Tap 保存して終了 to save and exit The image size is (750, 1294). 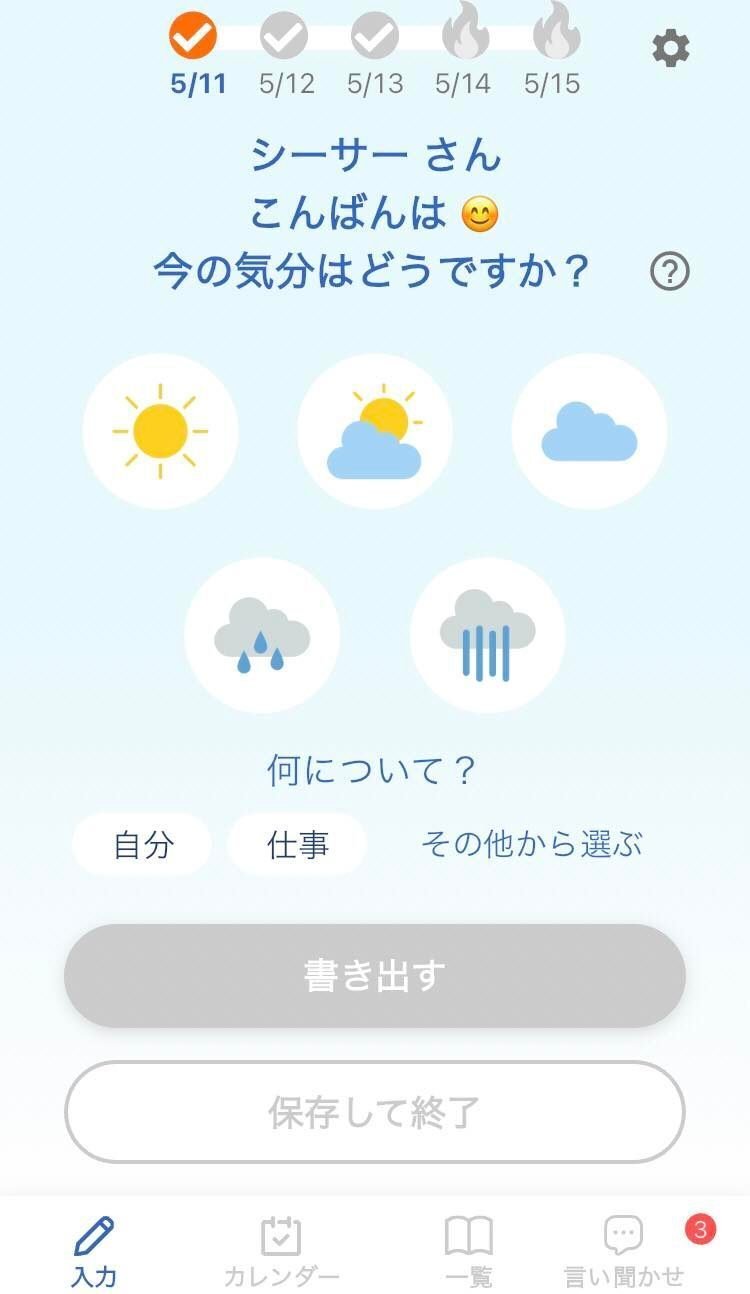[x=375, y=1113]
